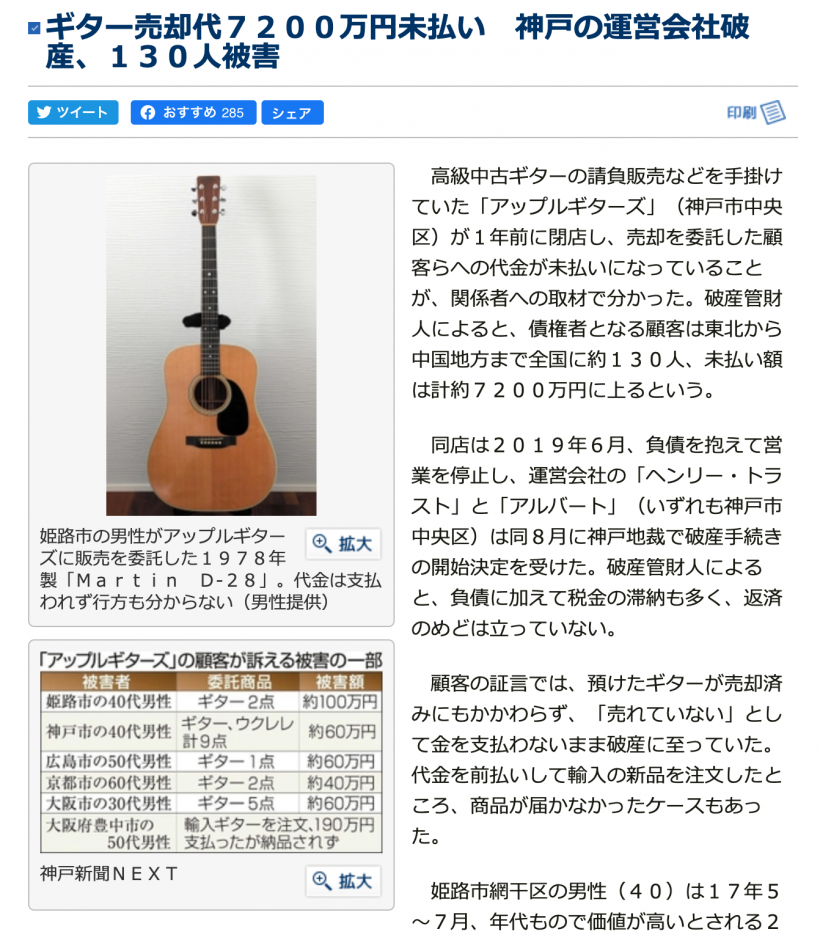Screen dimensions: 820x940
Task: Tweet this guitar article
Action: [x=73, y=113]
